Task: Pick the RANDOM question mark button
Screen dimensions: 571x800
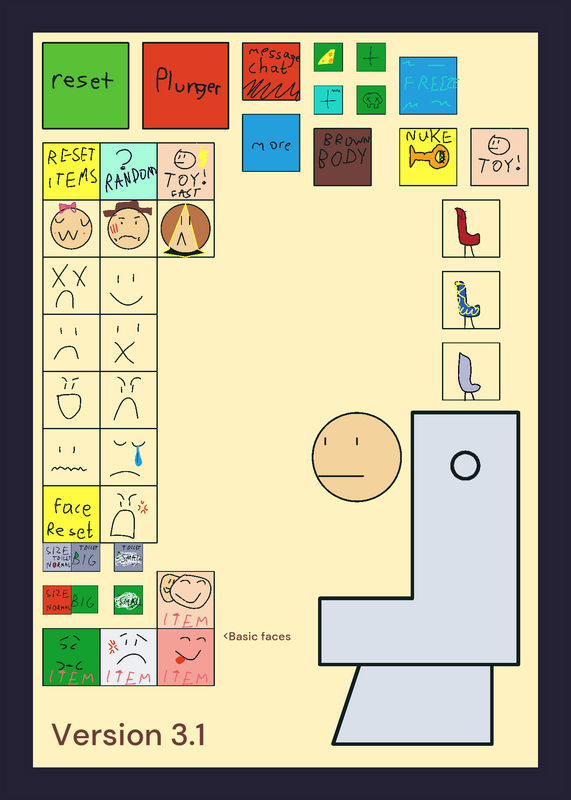Action: click(129, 171)
